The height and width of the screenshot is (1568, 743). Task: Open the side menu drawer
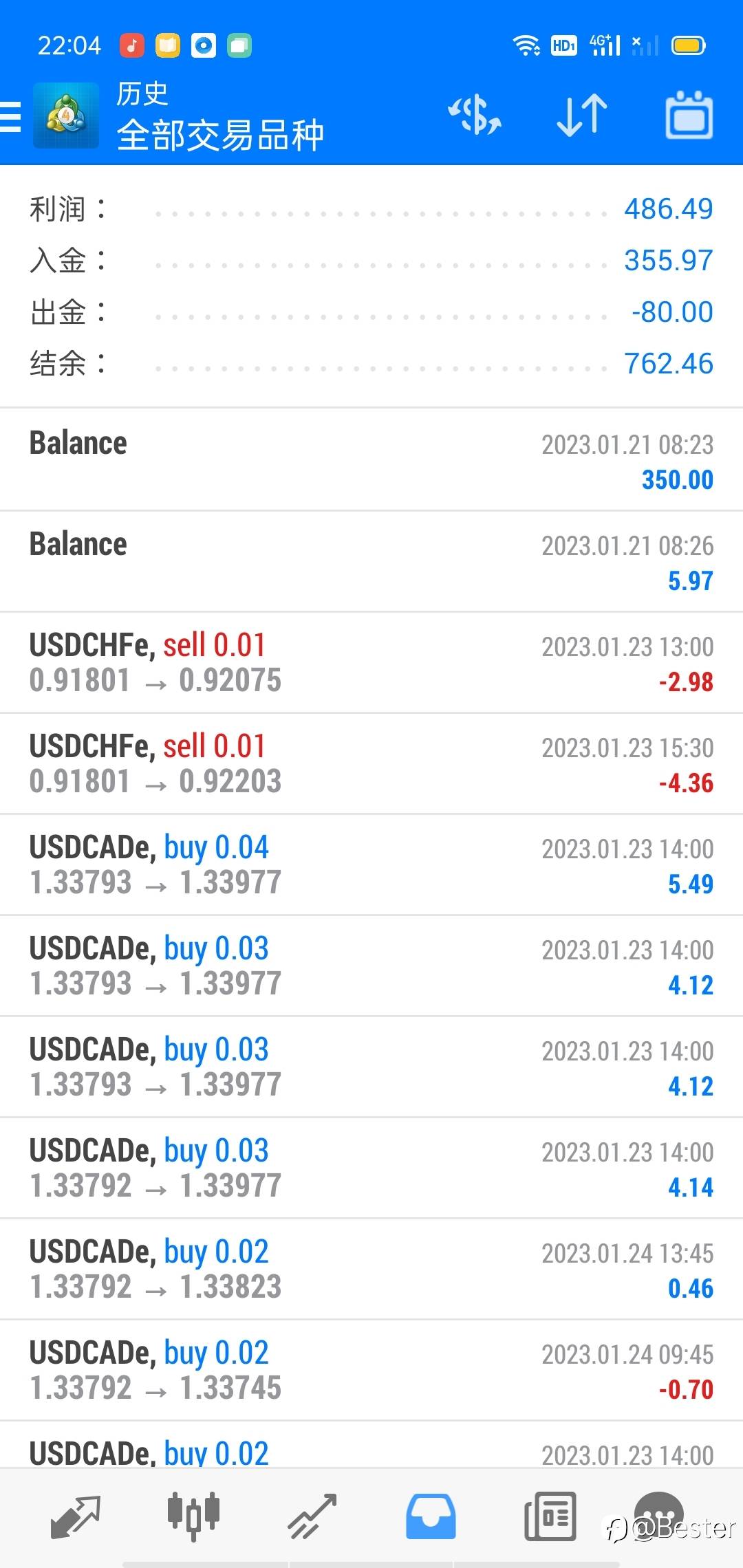(11, 116)
